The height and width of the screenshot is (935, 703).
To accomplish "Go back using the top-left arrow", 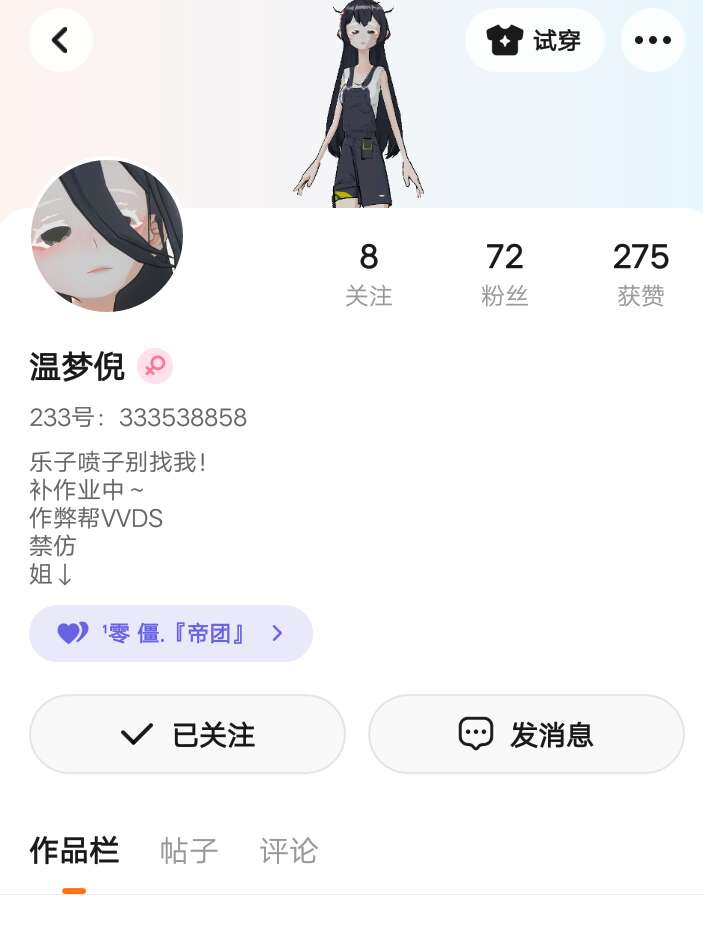I will point(60,40).
